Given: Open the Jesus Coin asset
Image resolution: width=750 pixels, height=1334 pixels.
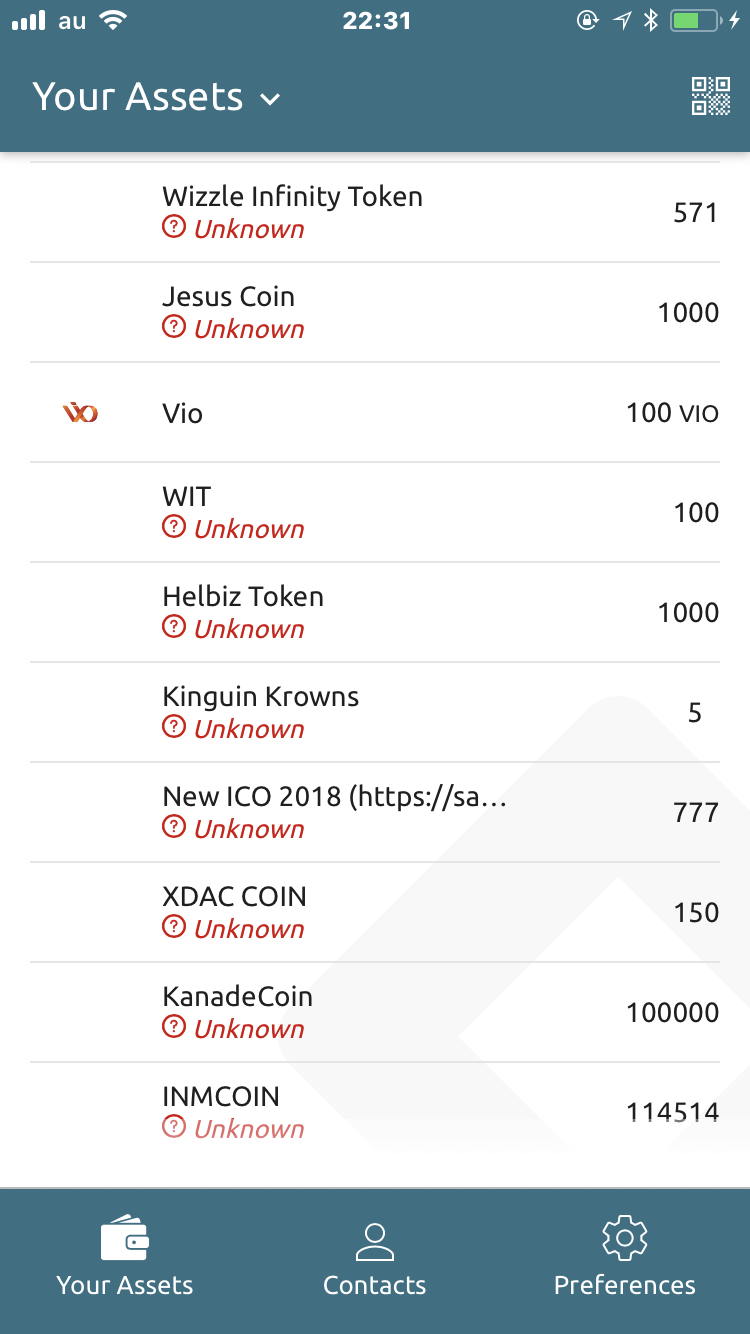Looking at the screenshot, I should click(375, 312).
